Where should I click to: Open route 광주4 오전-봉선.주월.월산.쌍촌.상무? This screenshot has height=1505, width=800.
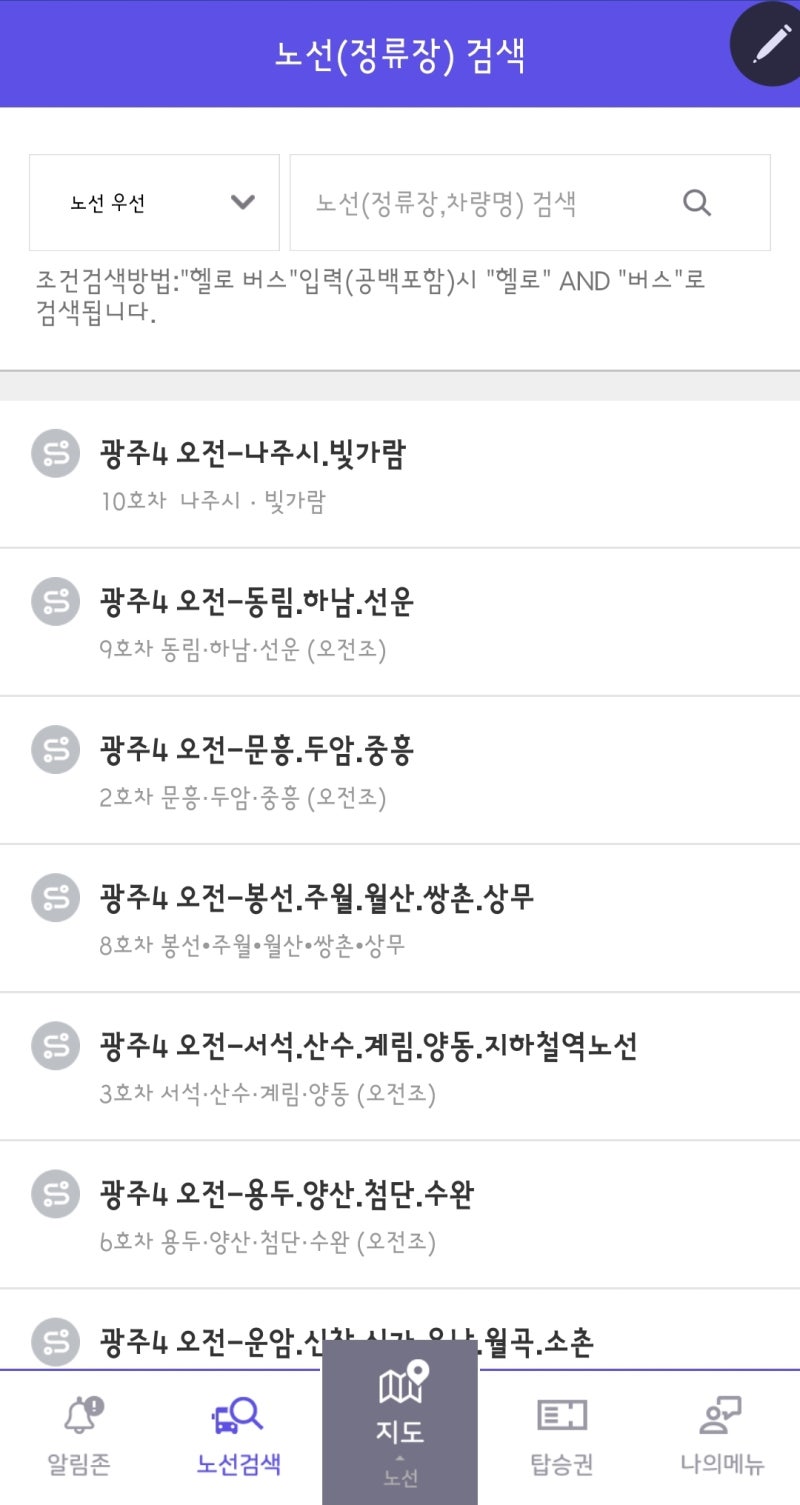400,918
